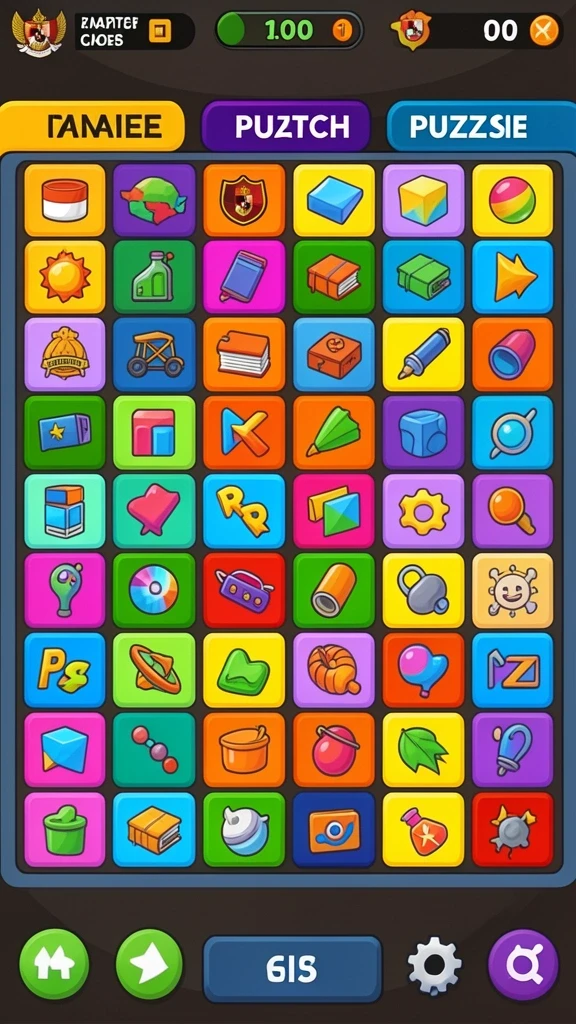Tap the purple search button

coord(524,965)
